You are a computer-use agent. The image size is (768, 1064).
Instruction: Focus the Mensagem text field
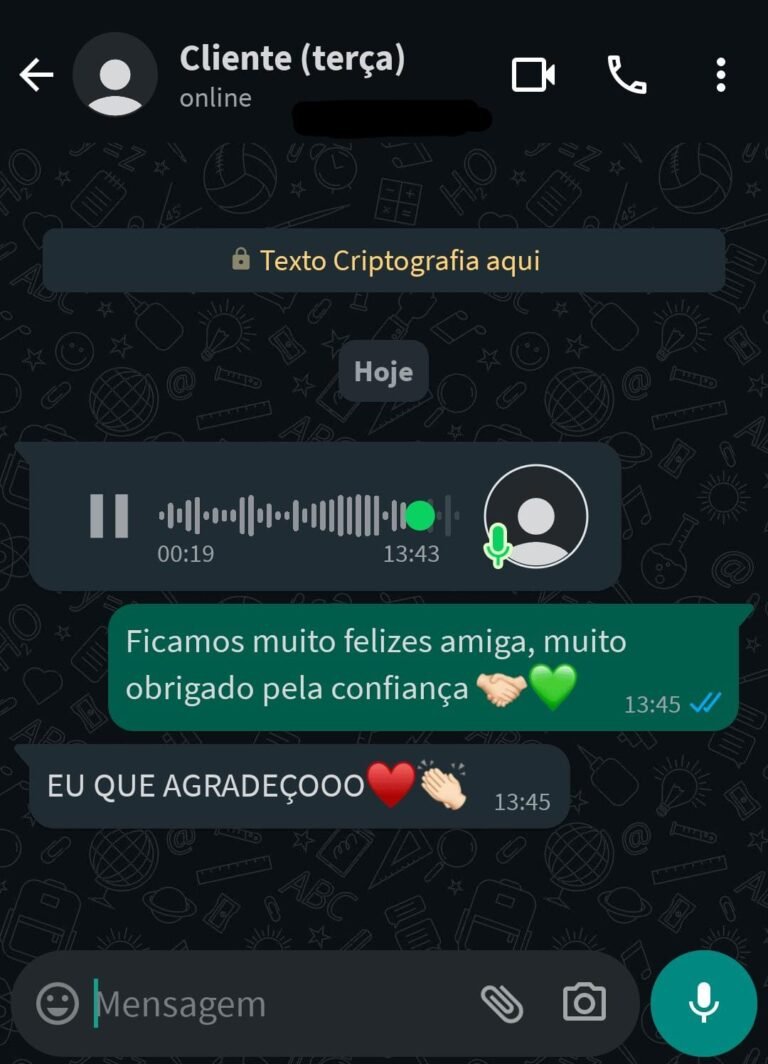pyautogui.click(x=280, y=1004)
